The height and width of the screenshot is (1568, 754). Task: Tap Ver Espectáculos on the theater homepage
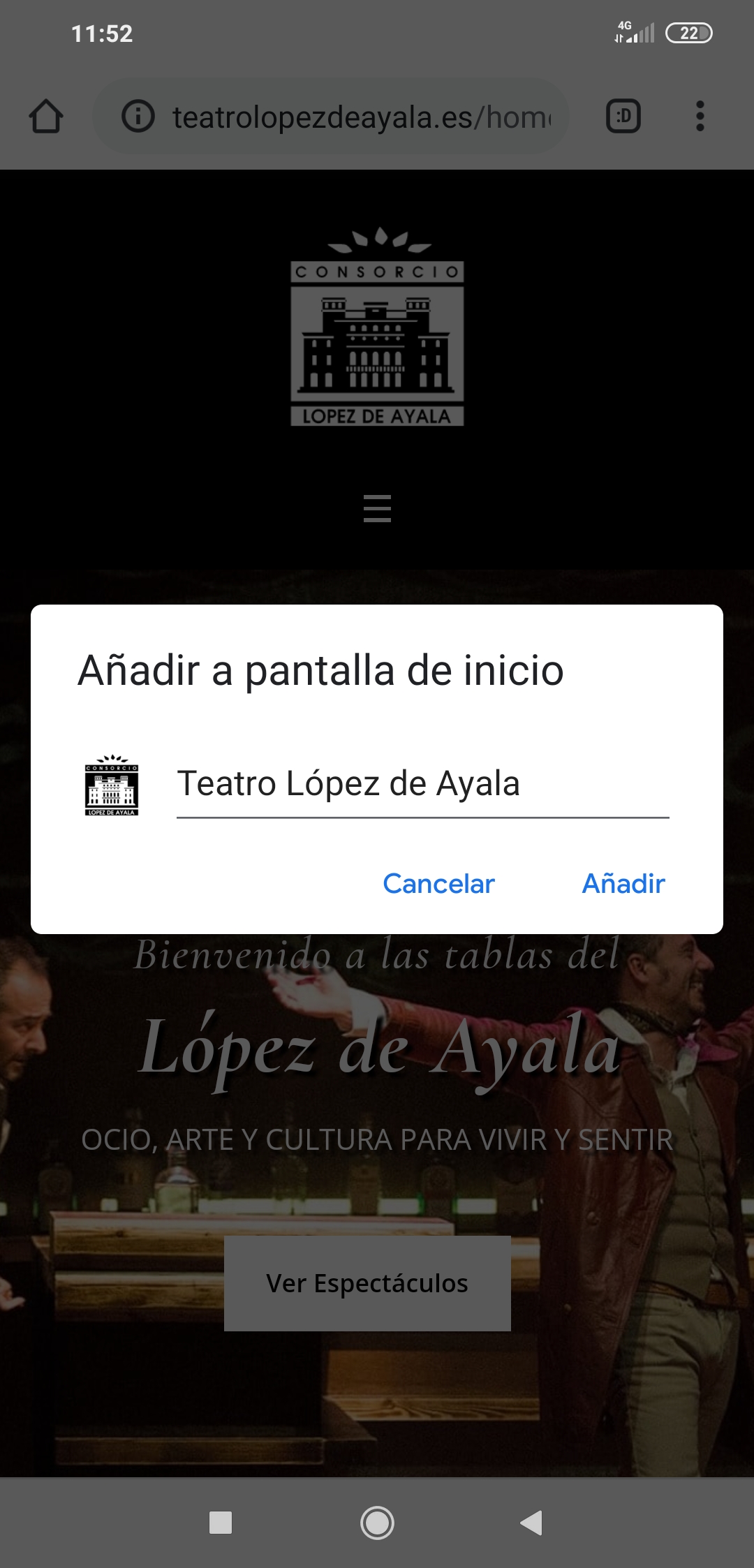pyautogui.click(x=367, y=1282)
